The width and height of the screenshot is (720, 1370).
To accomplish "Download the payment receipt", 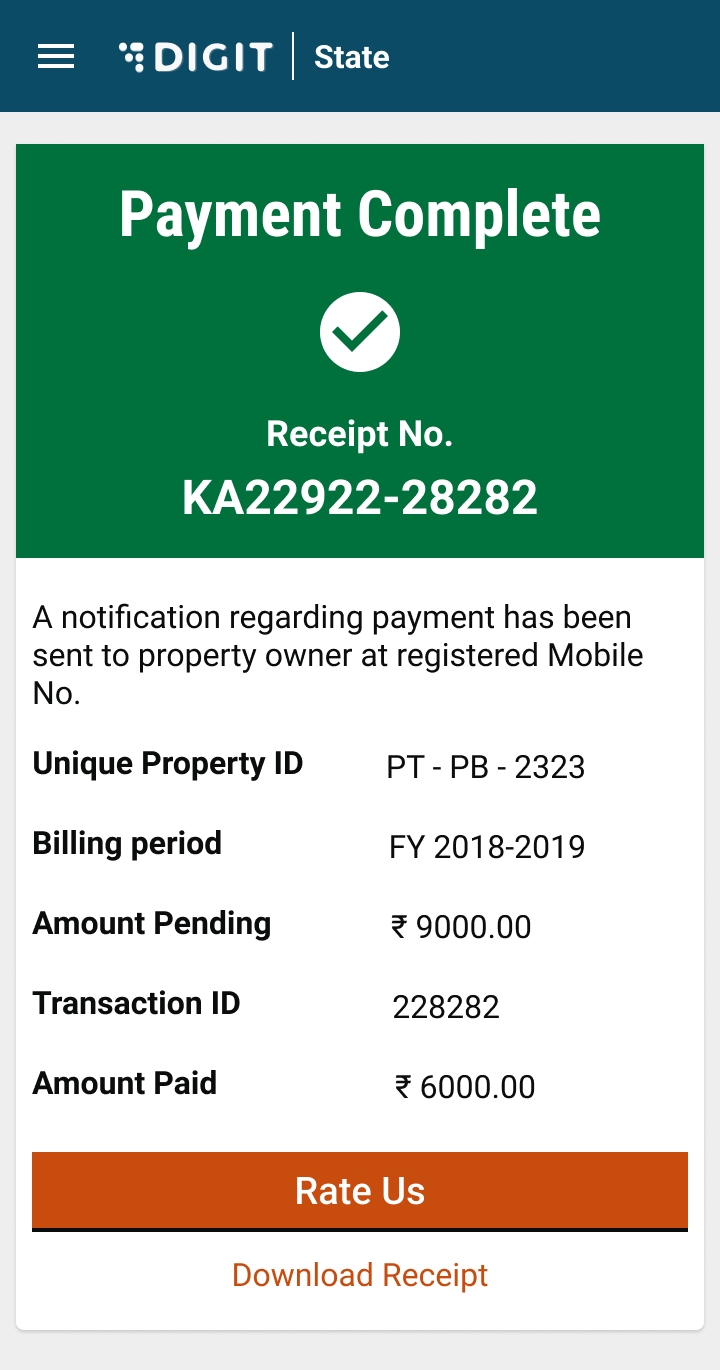I will point(360,1275).
